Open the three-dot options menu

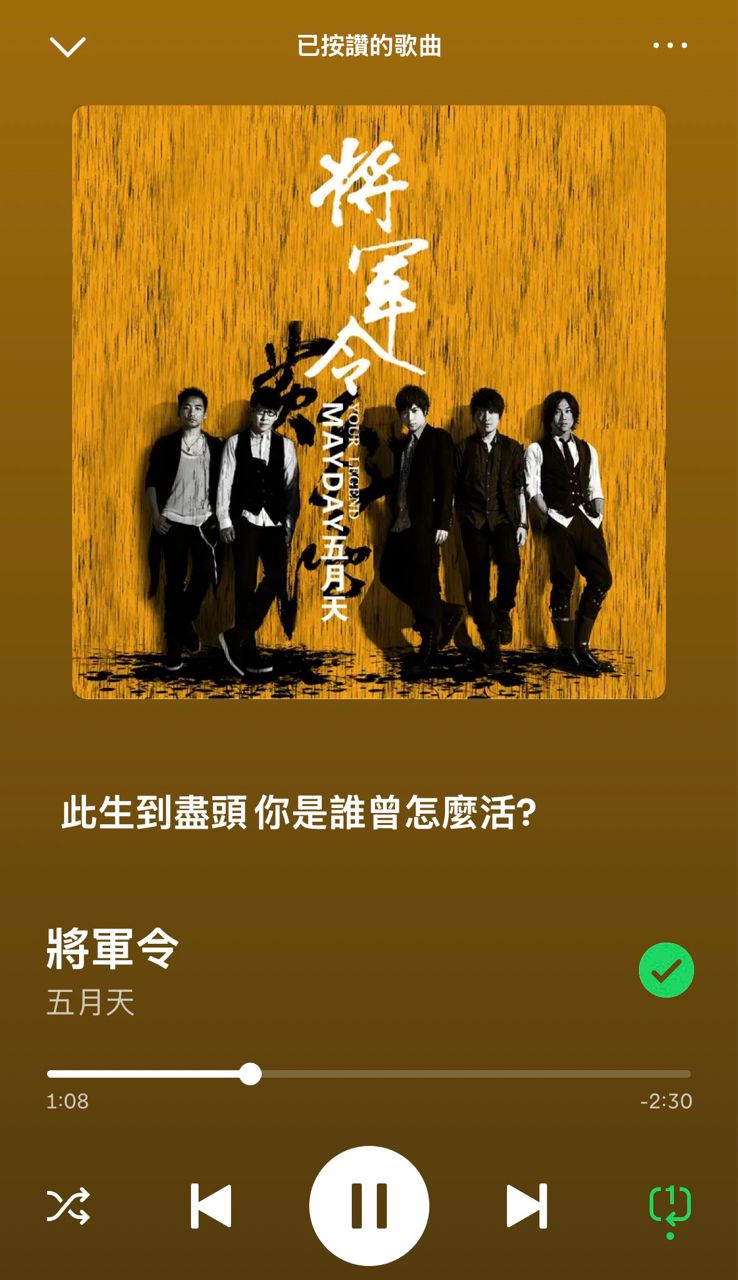click(x=670, y=46)
